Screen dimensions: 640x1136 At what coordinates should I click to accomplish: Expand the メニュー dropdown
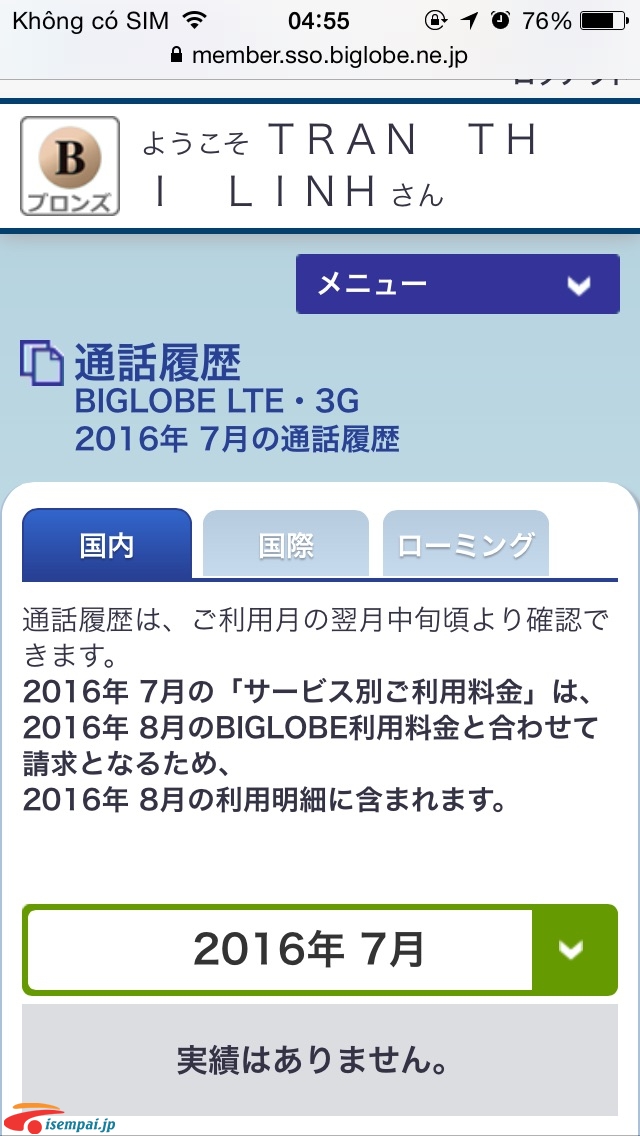[457, 285]
